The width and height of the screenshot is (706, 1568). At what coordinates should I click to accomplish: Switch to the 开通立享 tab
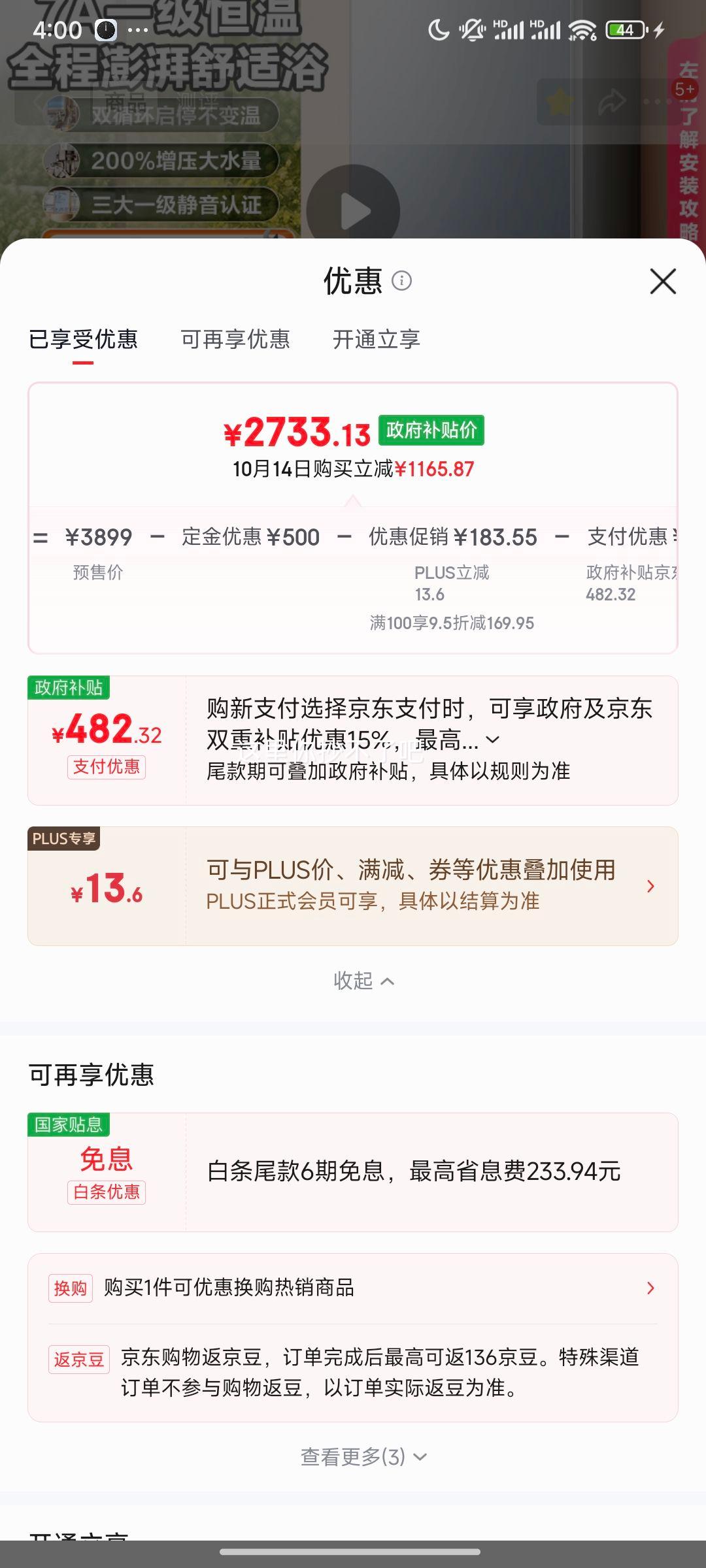[376, 340]
